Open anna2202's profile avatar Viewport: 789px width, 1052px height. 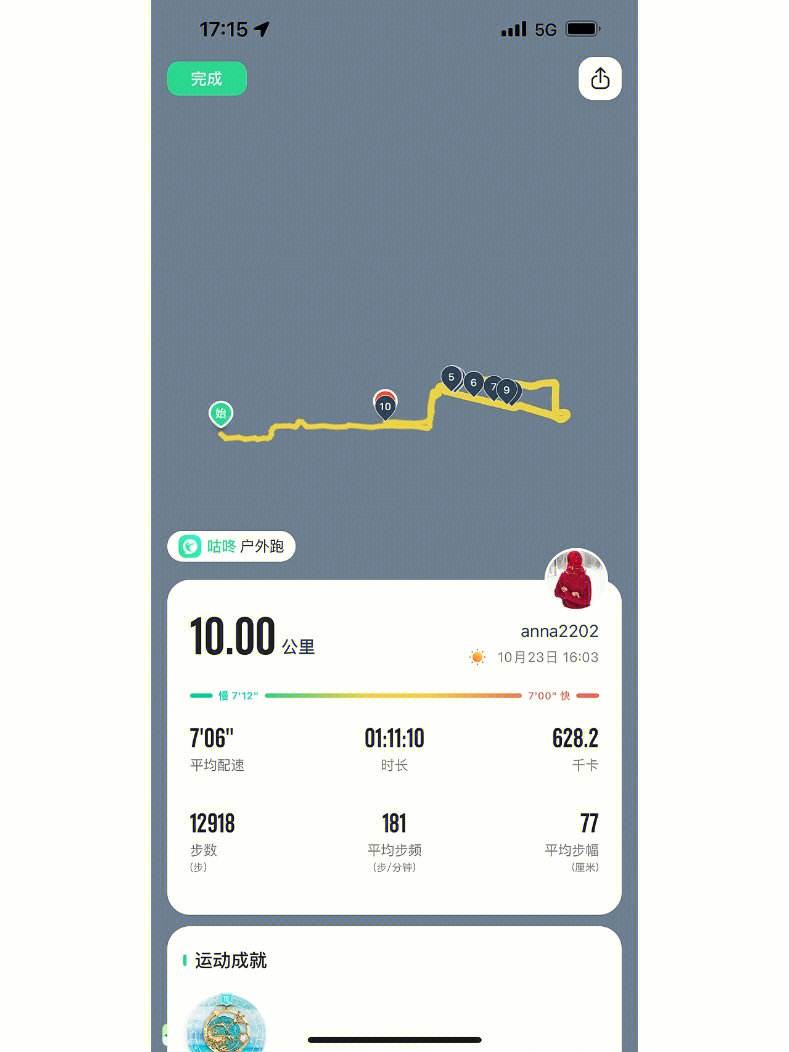pyautogui.click(x=575, y=579)
